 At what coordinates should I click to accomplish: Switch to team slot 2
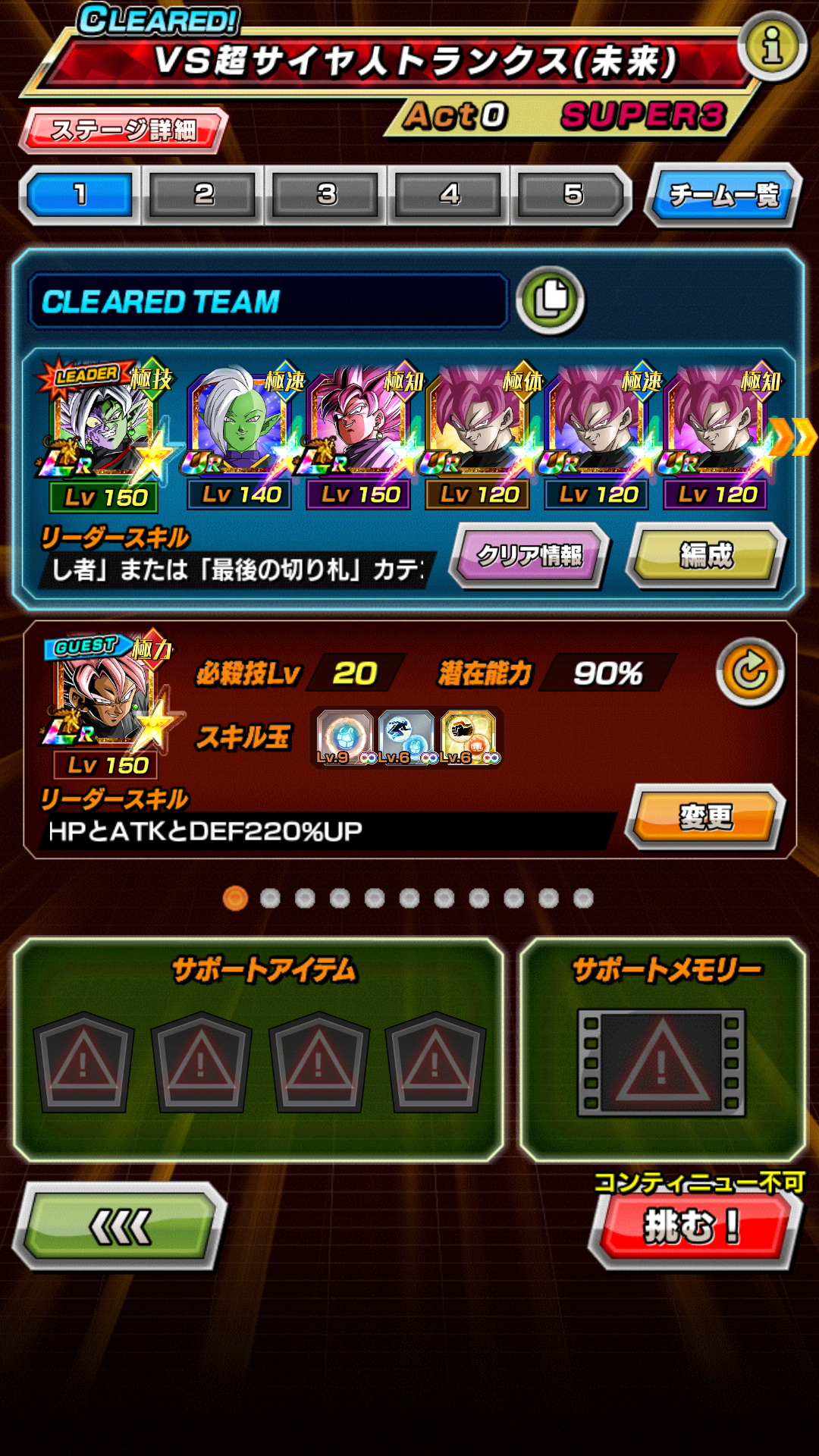point(203,195)
